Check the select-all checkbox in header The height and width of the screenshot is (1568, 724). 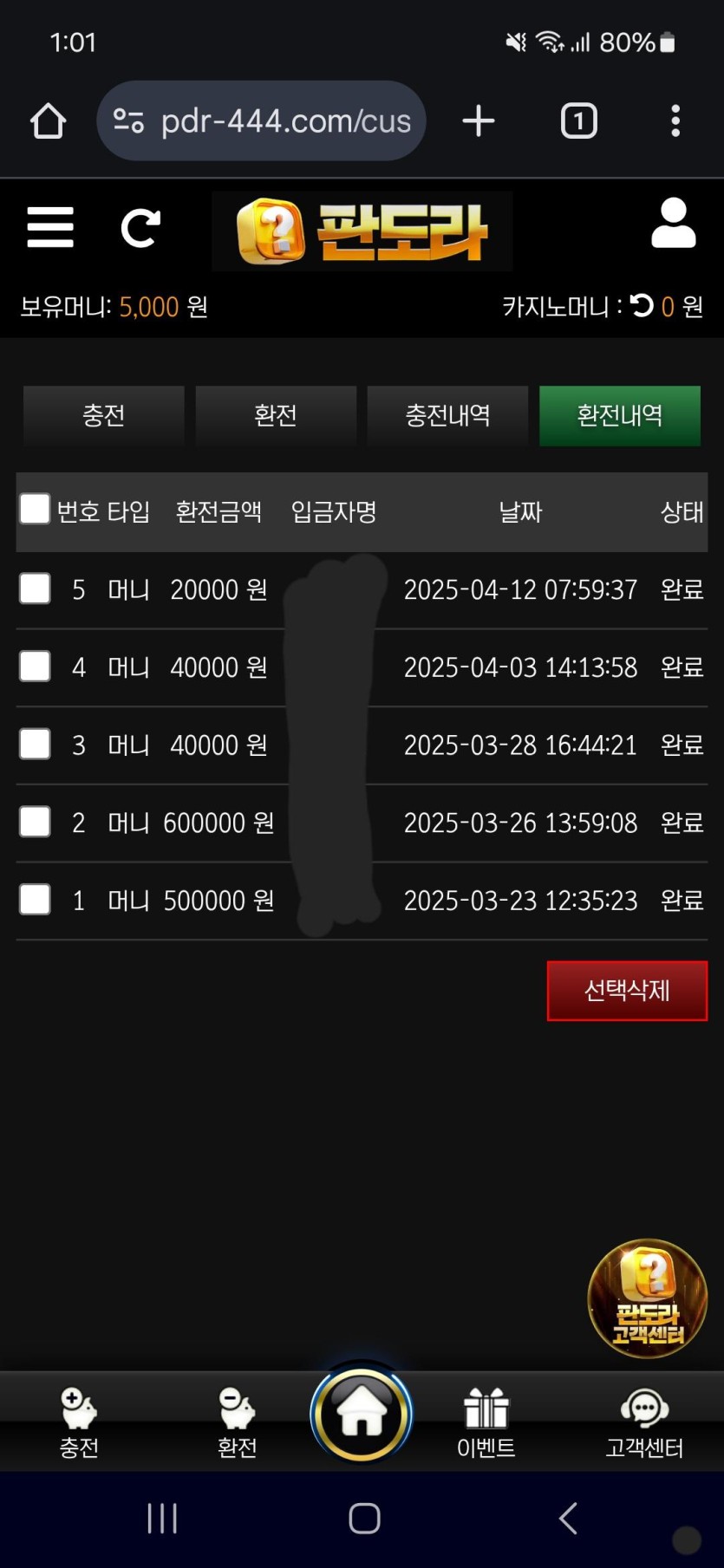[x=35, y=510]
